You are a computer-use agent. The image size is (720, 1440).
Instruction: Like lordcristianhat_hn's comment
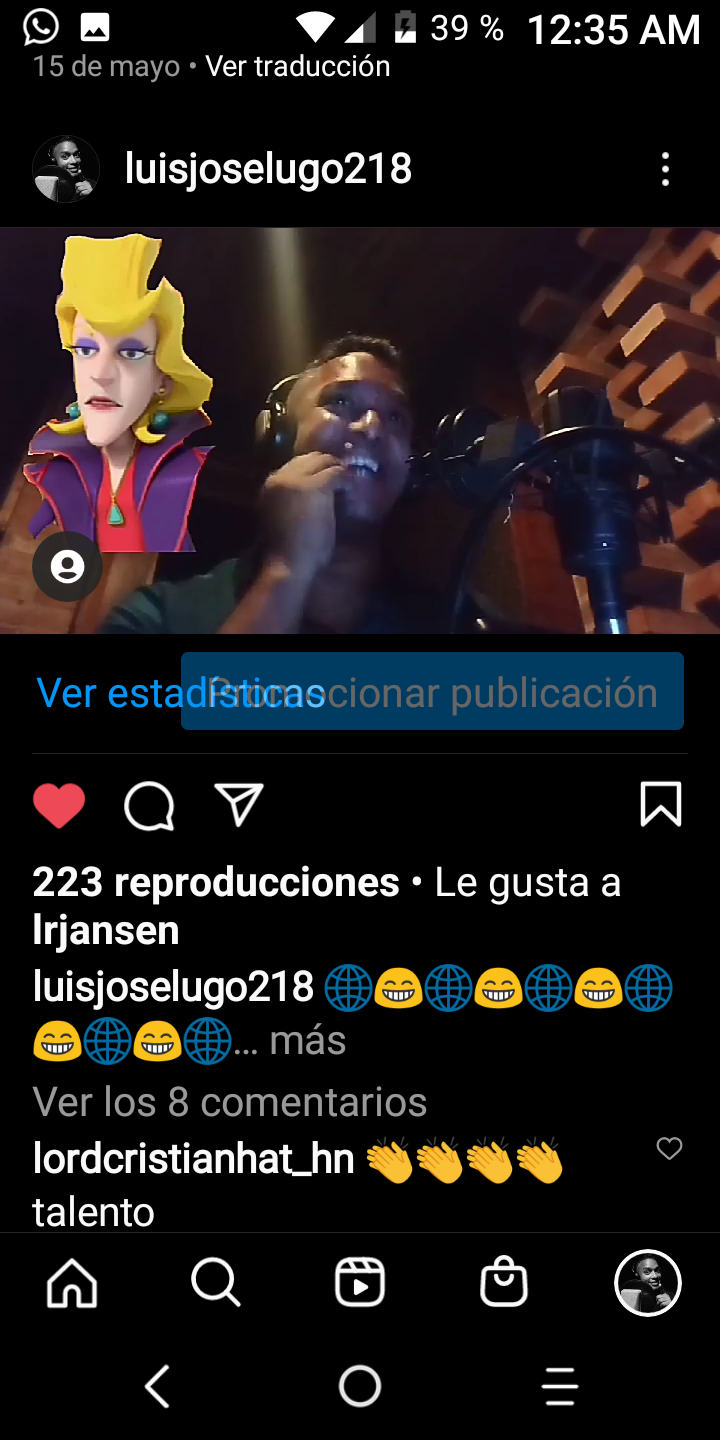coord(669,1149)
